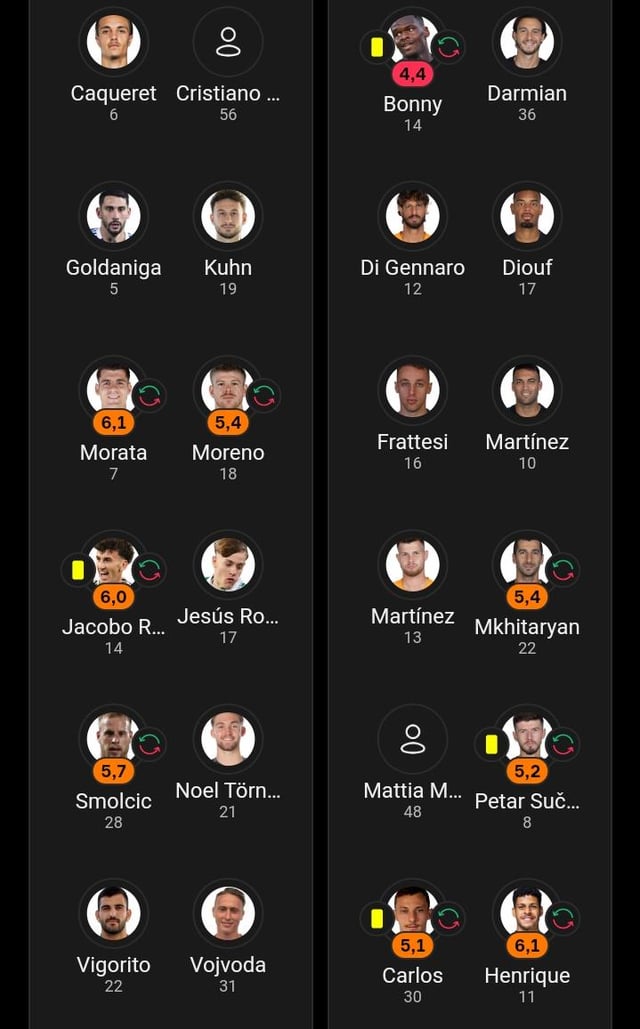View Smolcic's player profile
Screen dimensions: 640x1029
[x=113, y=740]
